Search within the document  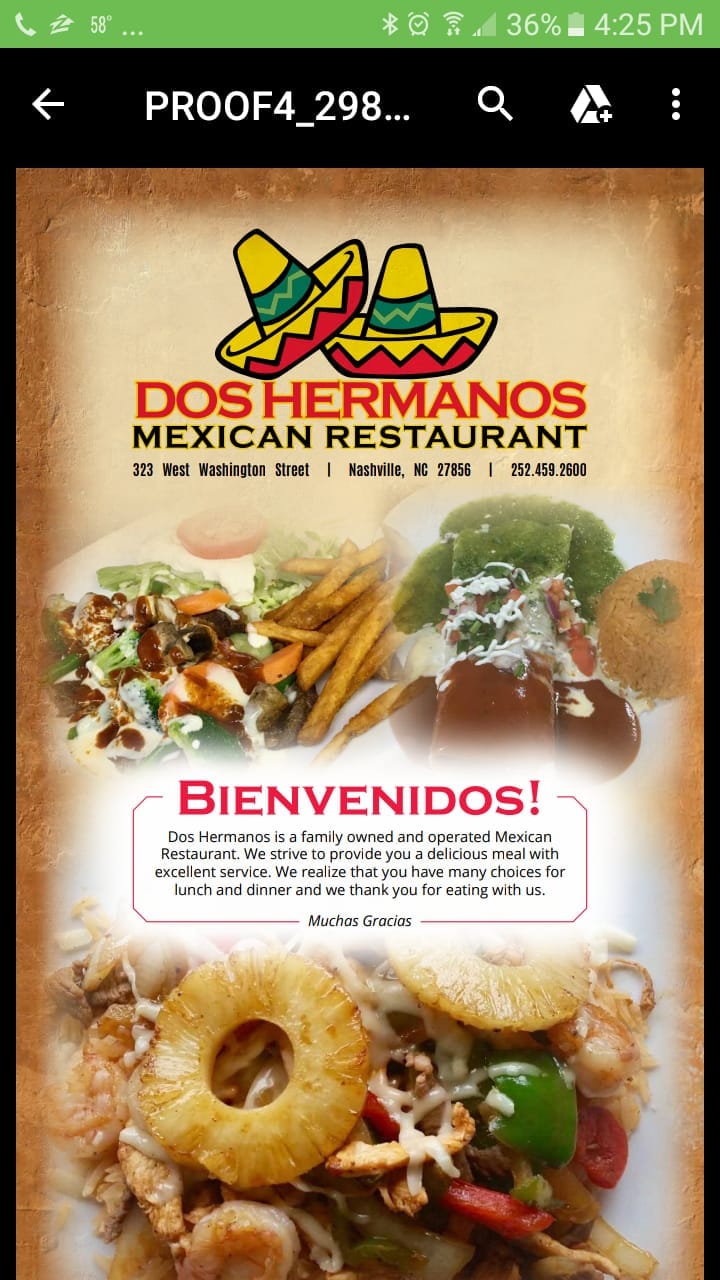pos(495,104)
